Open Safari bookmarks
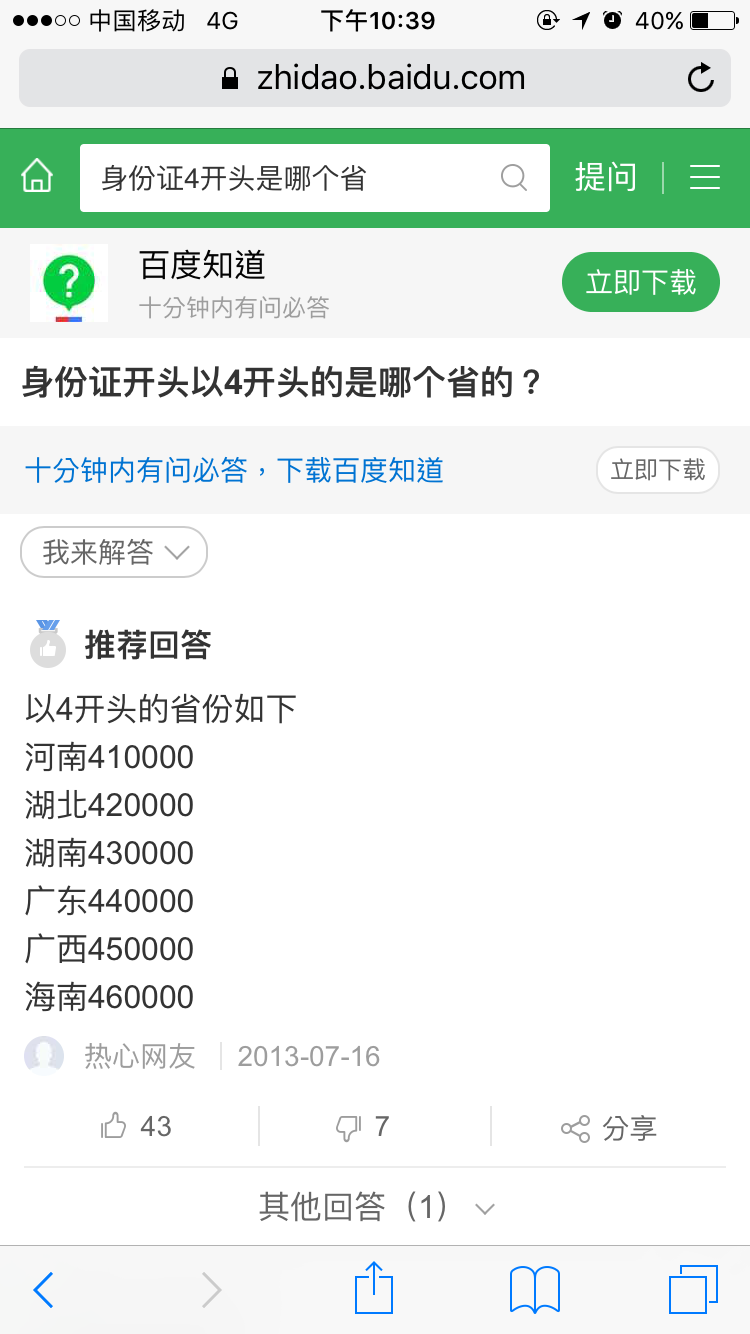 [534, 1289]
